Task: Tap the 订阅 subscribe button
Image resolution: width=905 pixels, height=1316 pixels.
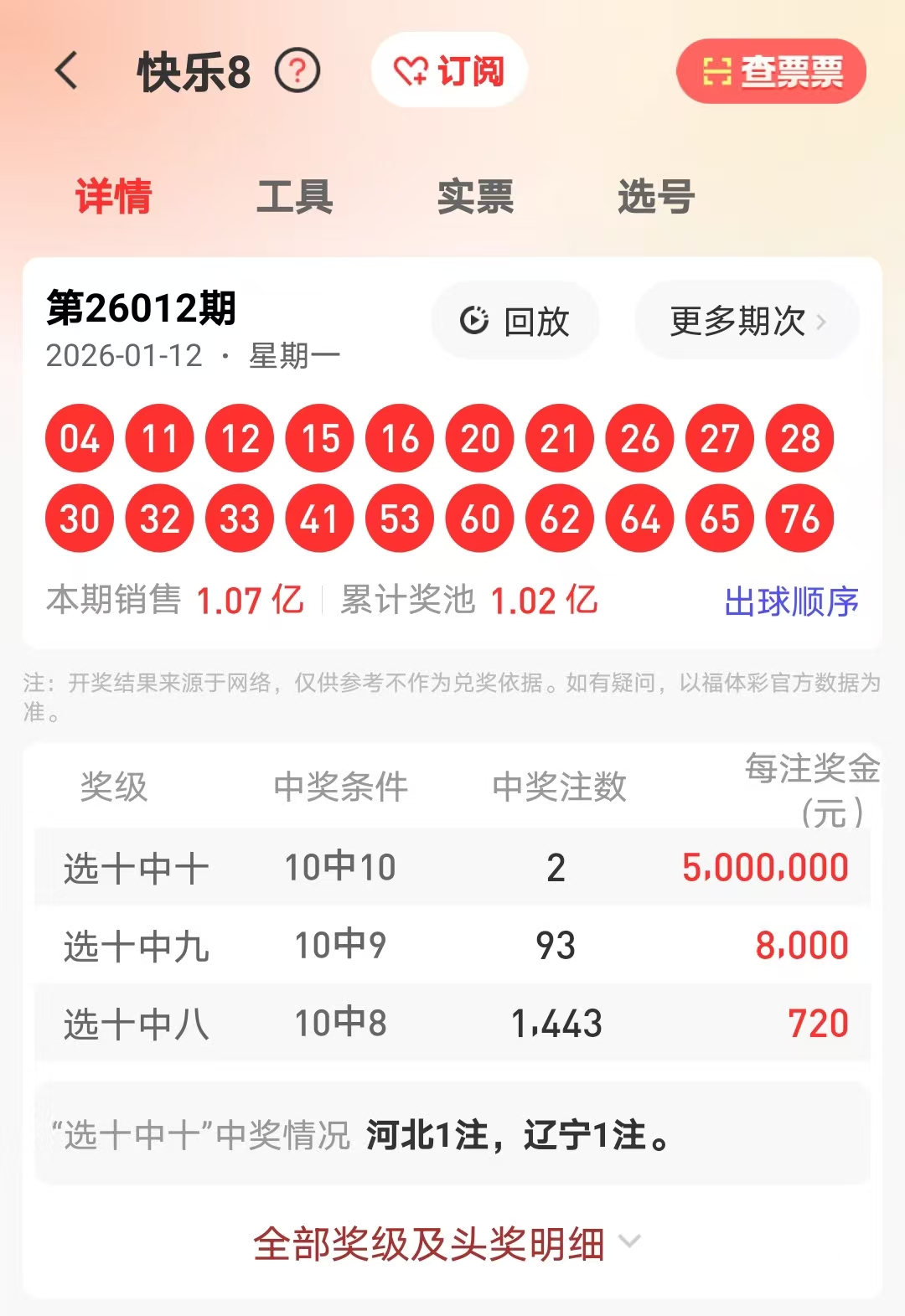Action: 449,70
